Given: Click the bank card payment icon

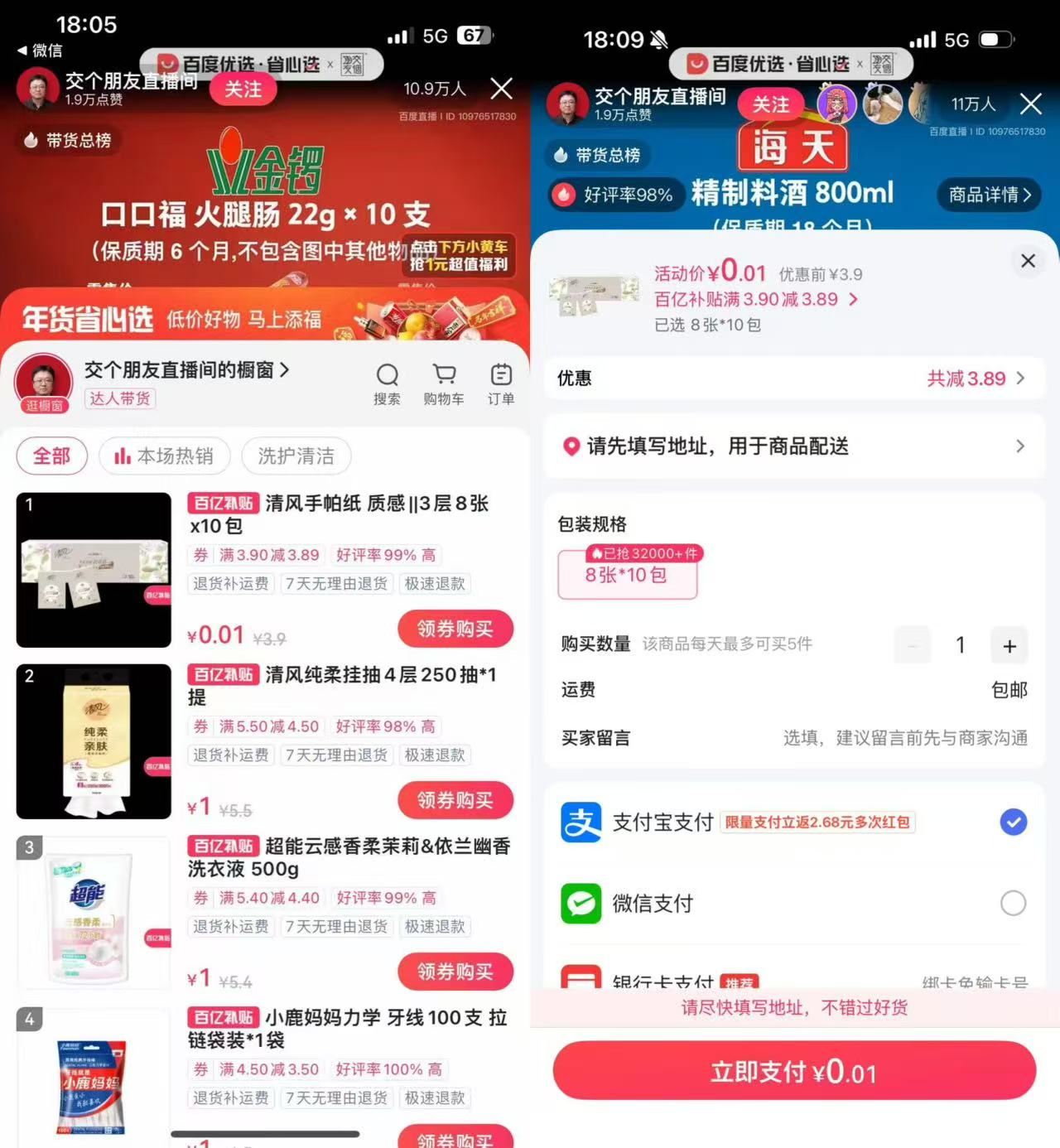Looking at the screenshot, I should tap(581, 982).
